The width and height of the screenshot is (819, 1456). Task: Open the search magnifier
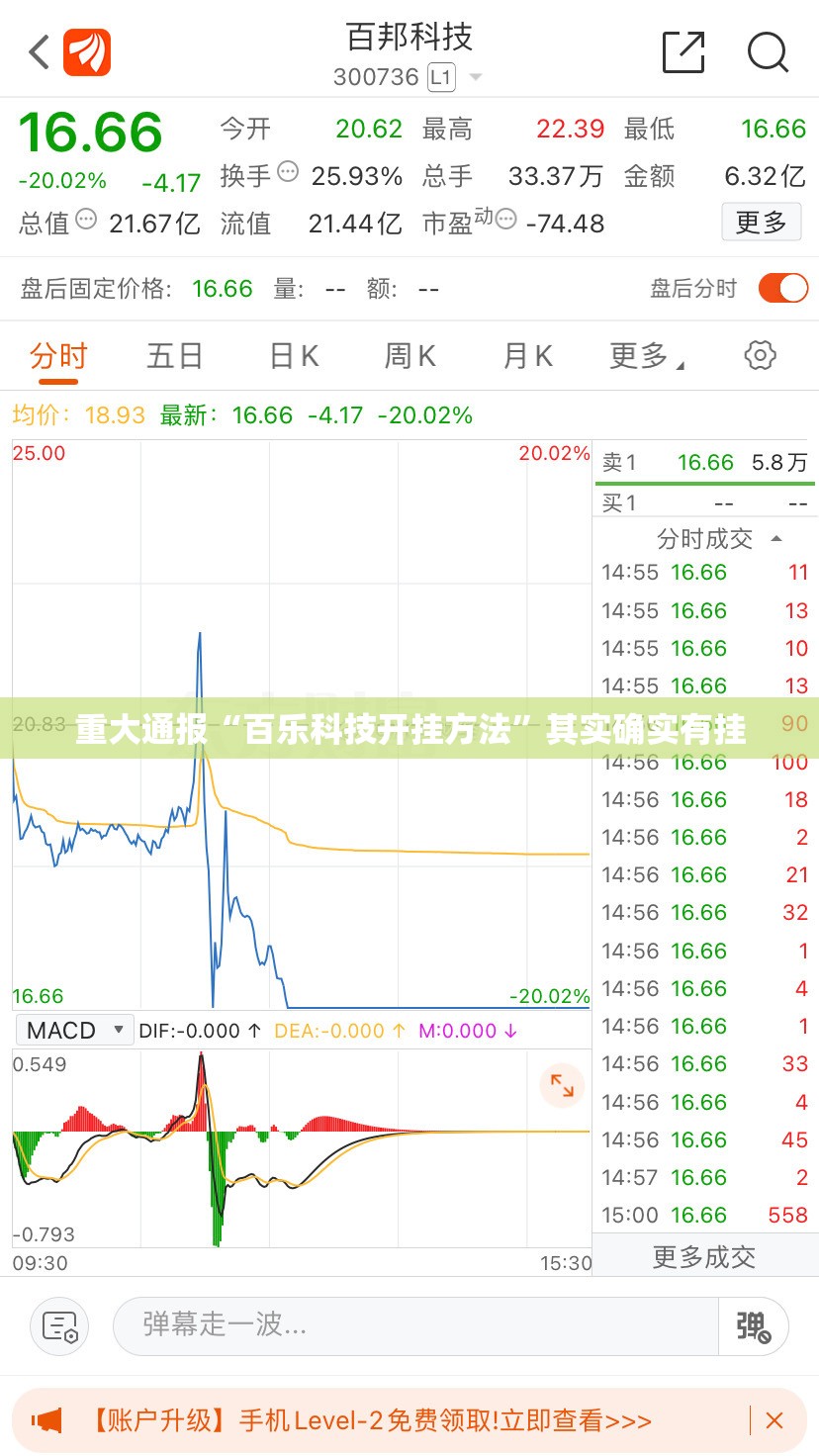[x=768, y=51]
